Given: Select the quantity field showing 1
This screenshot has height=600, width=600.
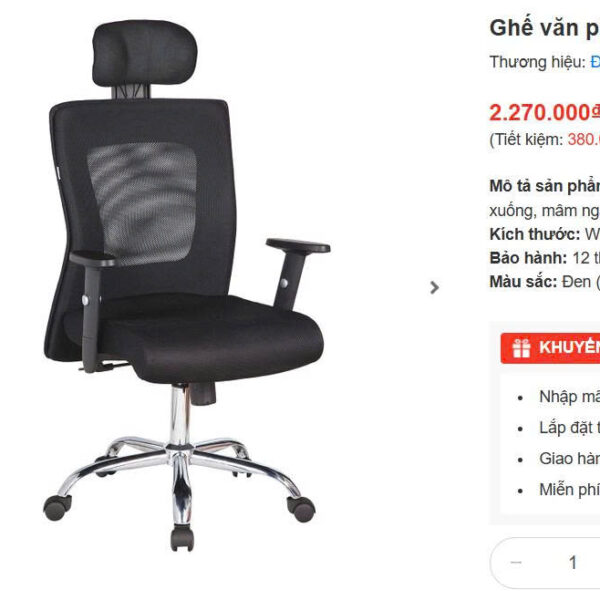Looking at the screenshot, I should (572, 562).
